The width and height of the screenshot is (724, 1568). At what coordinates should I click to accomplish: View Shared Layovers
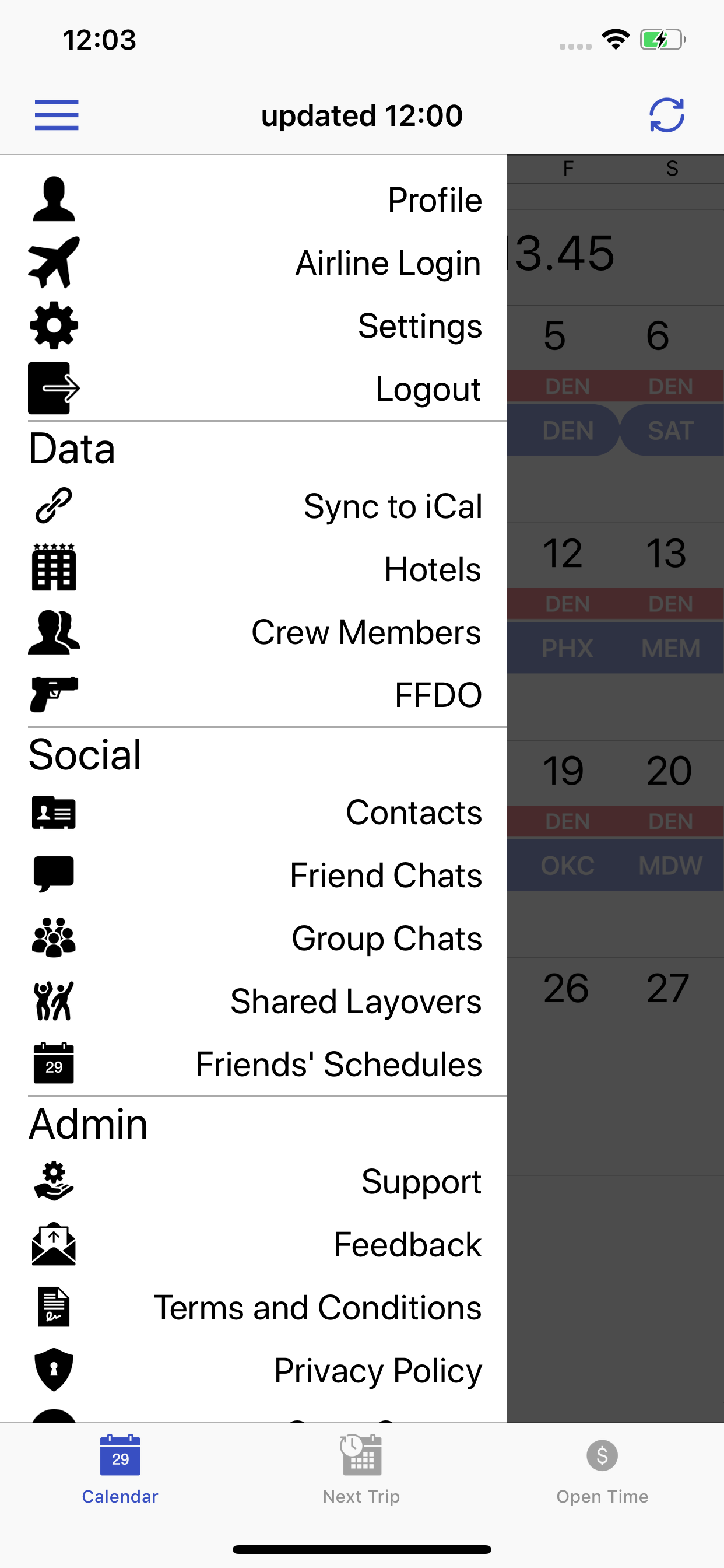pyautogui.click(x=254, y=1002)
